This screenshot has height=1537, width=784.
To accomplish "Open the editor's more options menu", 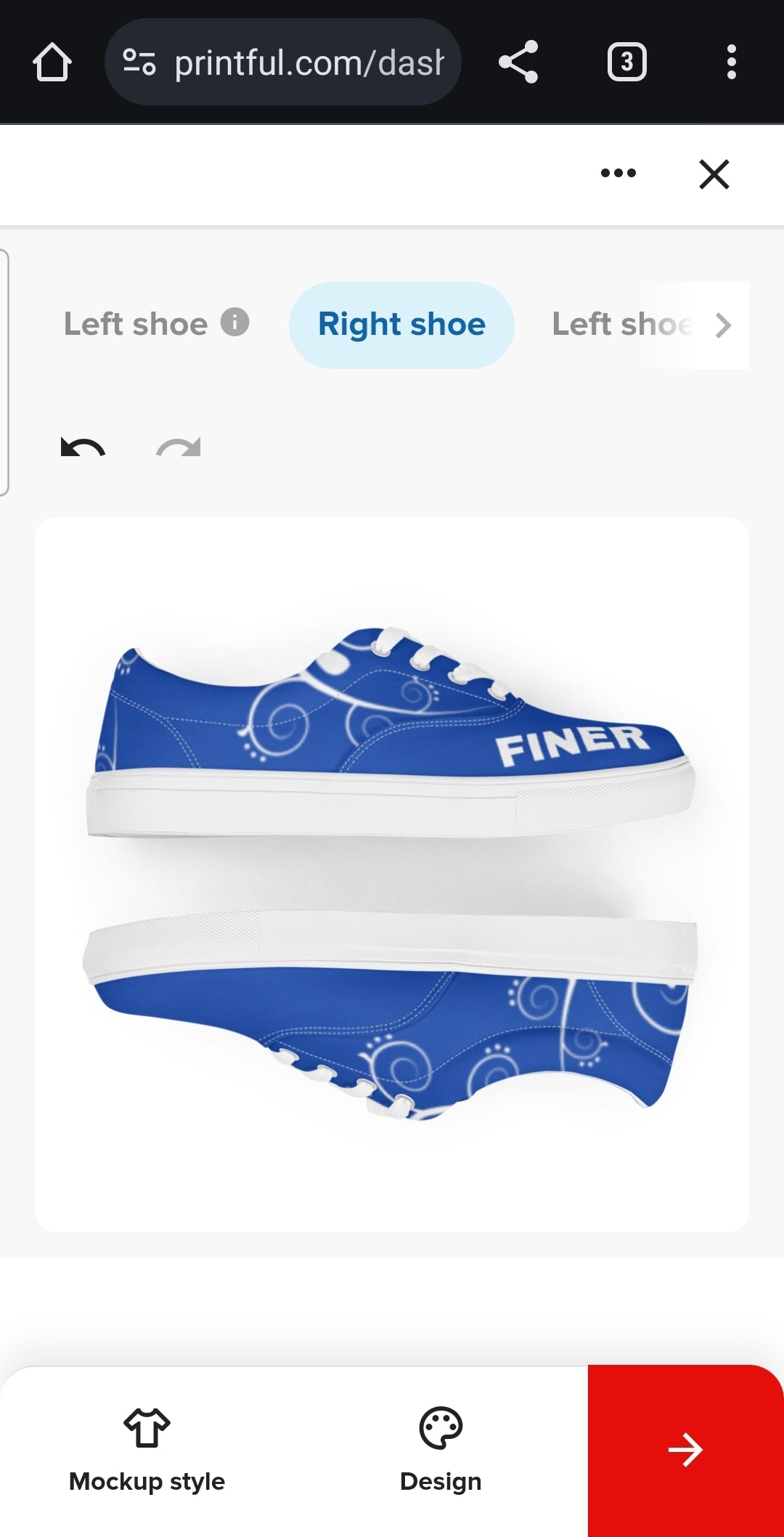I will [618, 173].
